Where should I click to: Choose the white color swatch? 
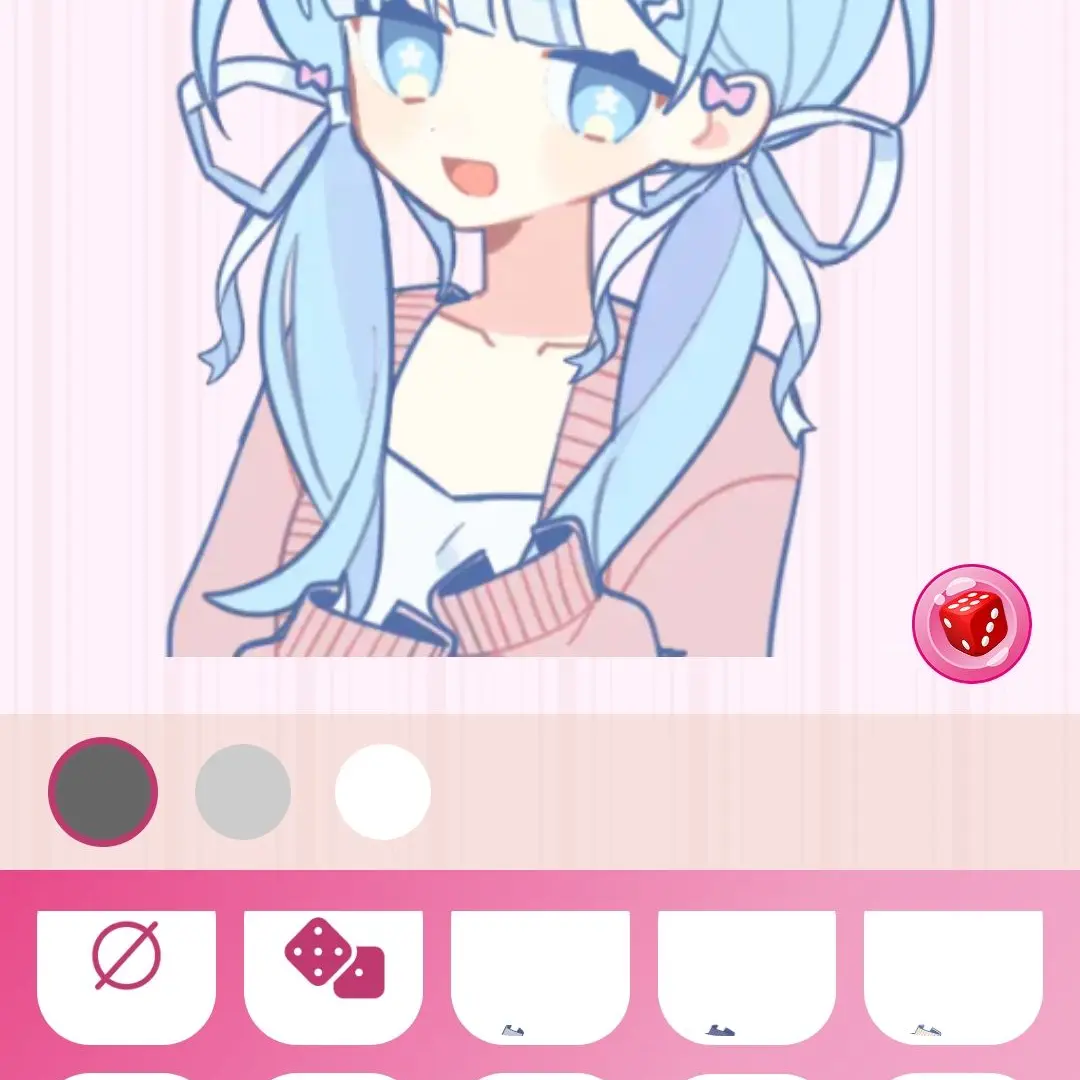[383, 792]
